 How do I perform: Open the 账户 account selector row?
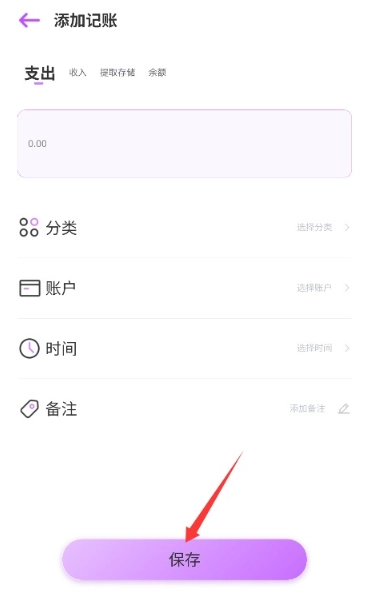184,288
